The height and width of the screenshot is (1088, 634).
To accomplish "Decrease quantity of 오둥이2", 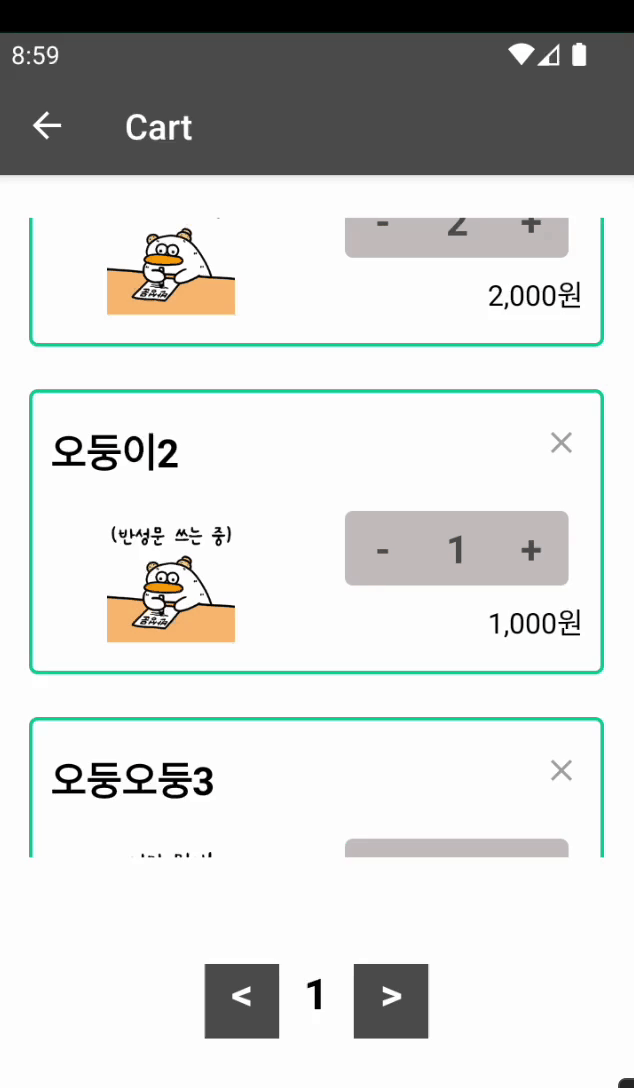I will [382, 549].
